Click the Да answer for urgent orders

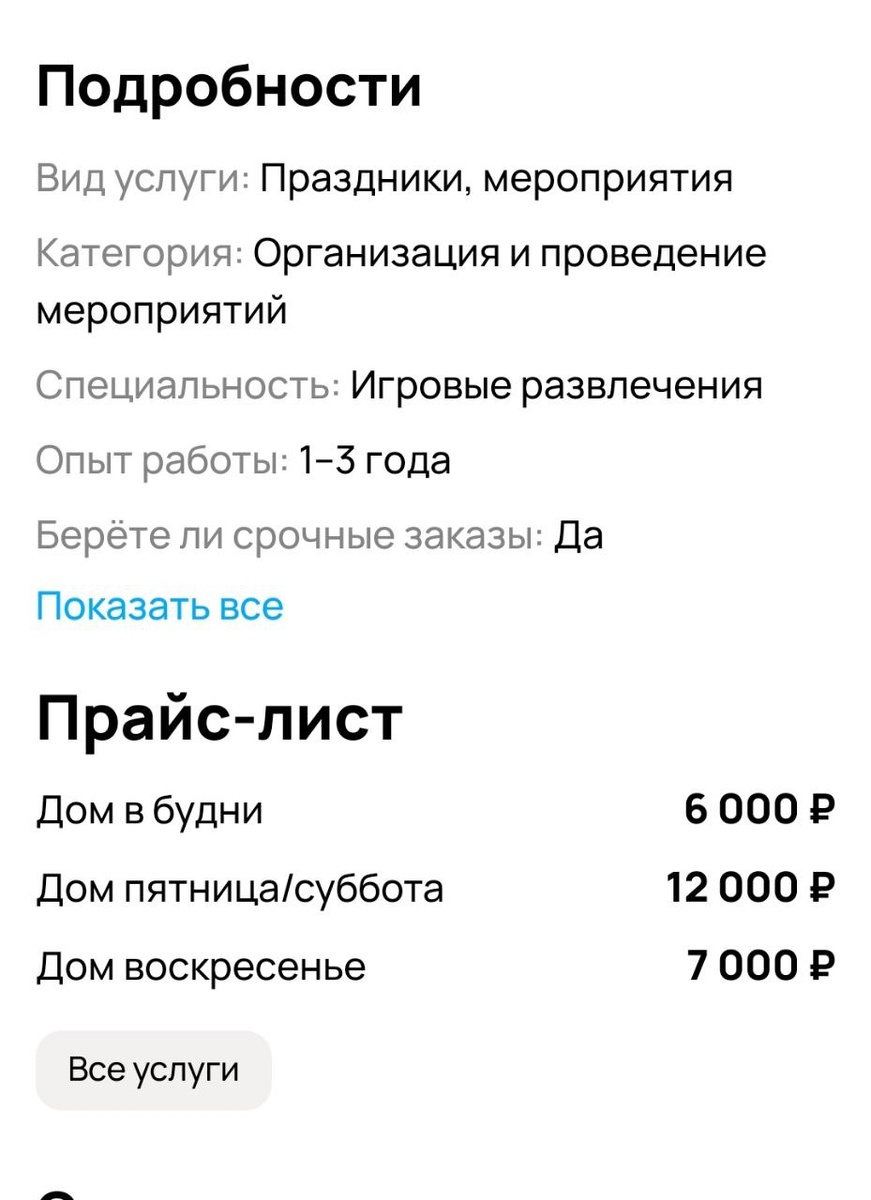pos(580,535)
